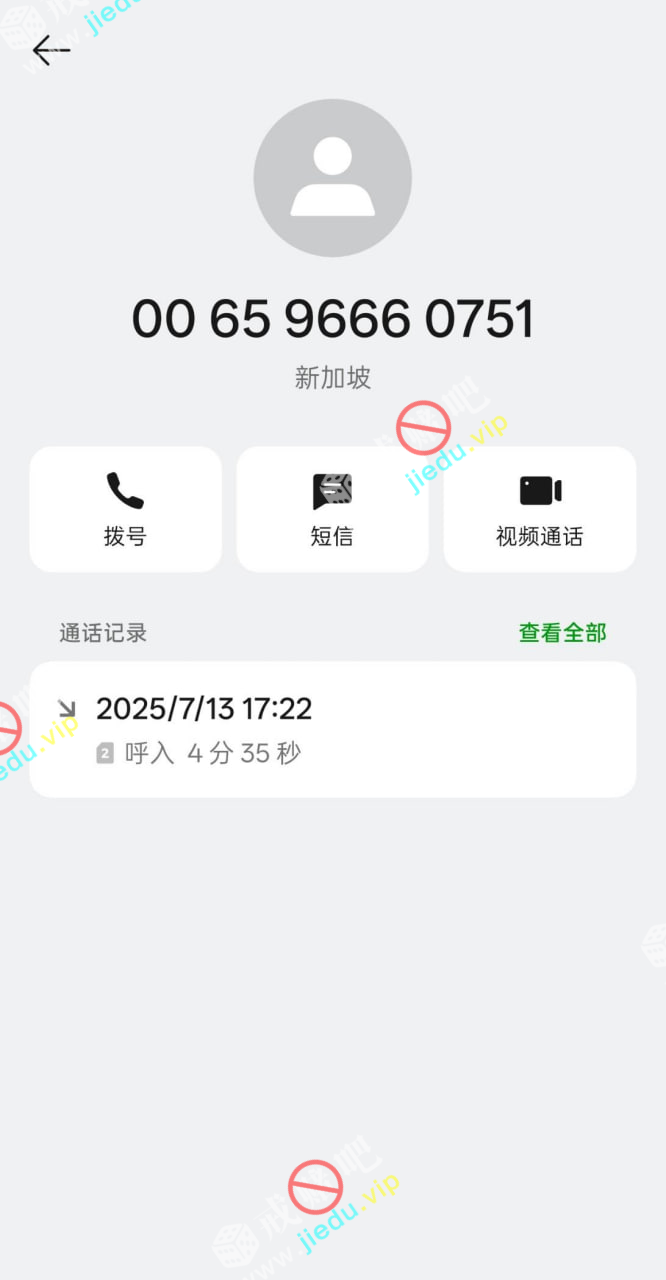Go back using the arrow icon
Viewport: 666px width, 1280px height.
tap(50, 50)
